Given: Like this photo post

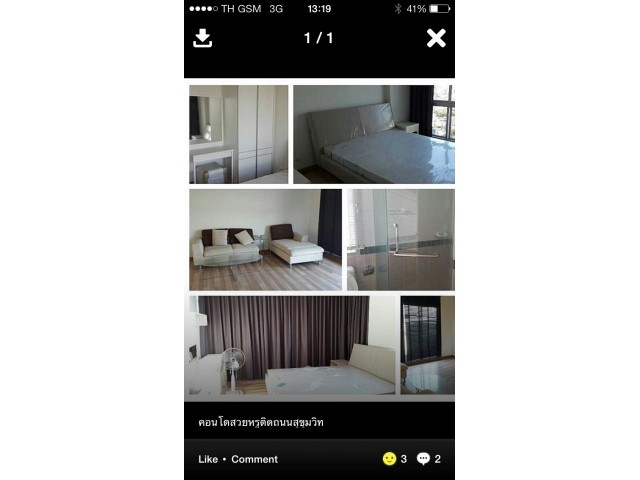Looking at the screenshot, I should click(x=208, y=459).
